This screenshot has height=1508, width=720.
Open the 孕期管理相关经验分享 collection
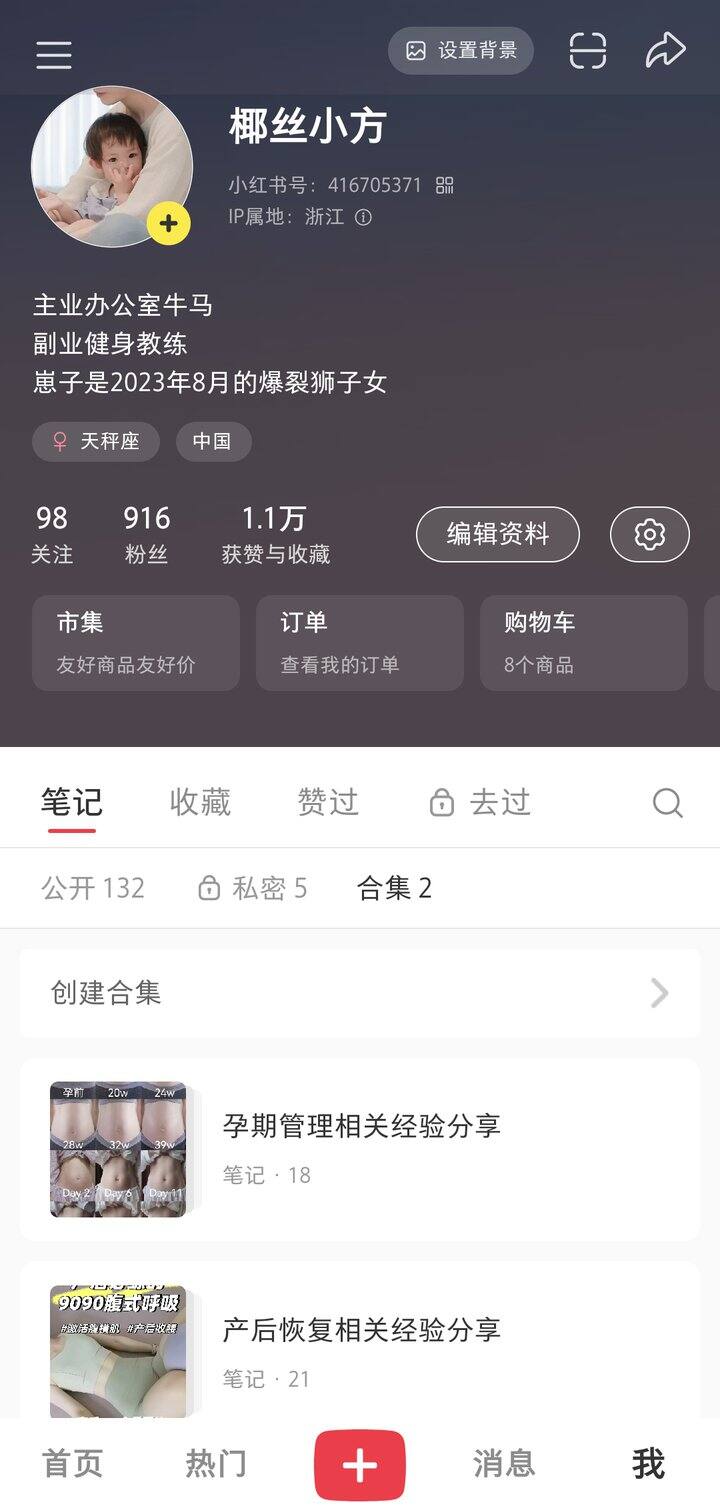pyautogui.click(x=360, y=1149)
